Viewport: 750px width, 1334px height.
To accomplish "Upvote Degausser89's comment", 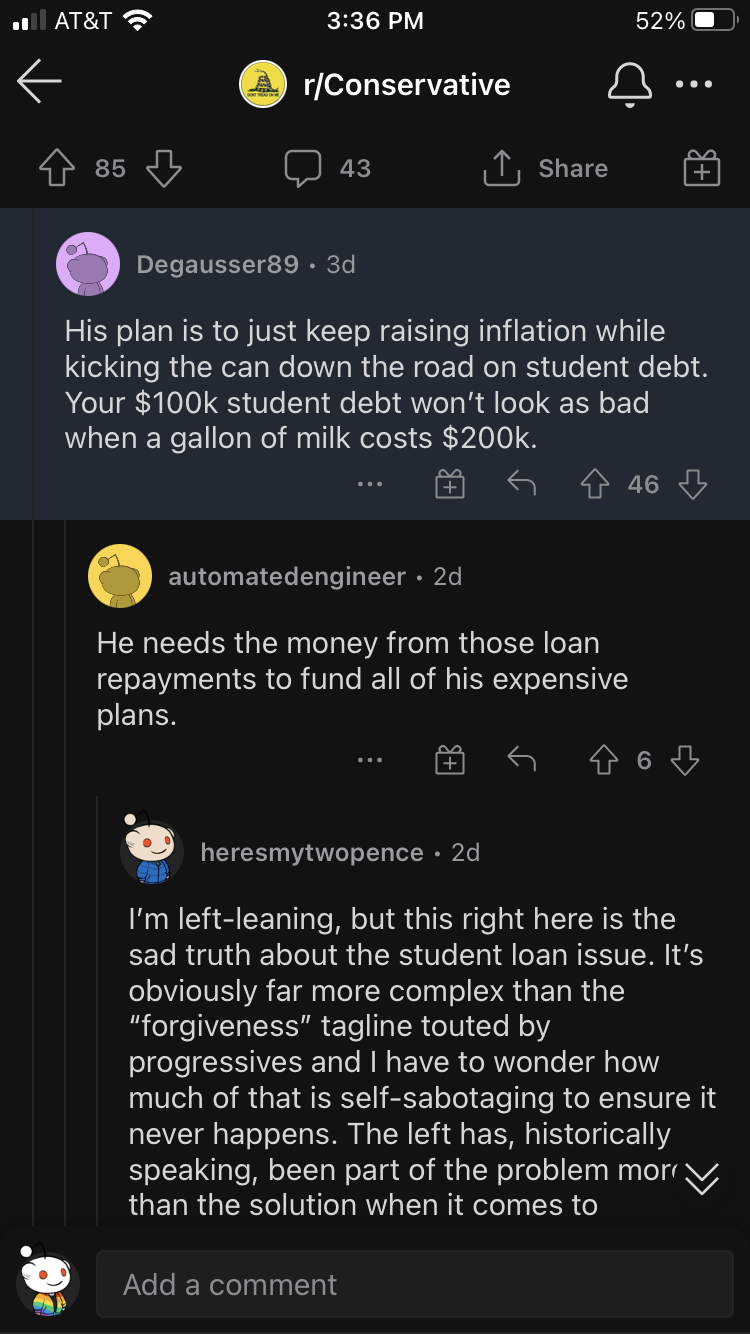I will [x=596, y=485].
